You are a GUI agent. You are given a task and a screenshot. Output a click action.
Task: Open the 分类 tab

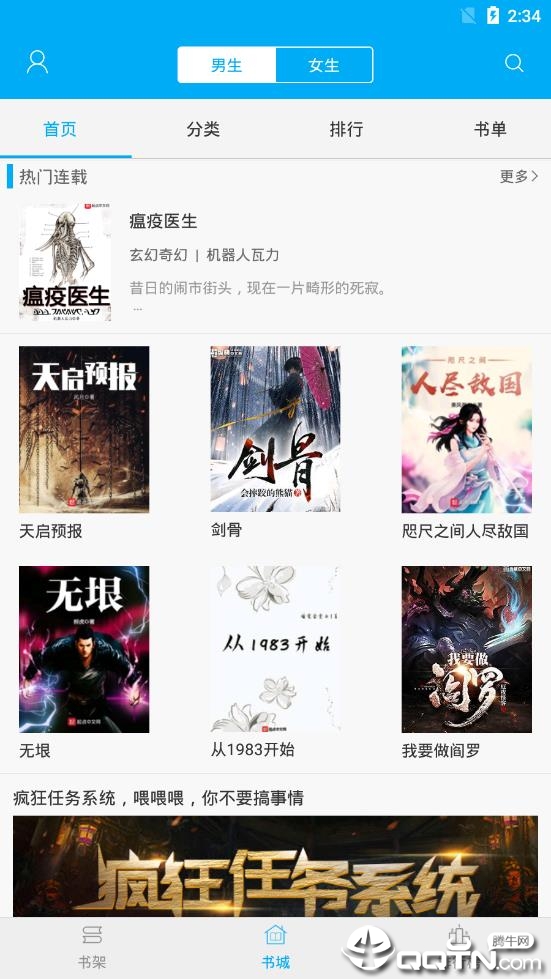point(203,129)
